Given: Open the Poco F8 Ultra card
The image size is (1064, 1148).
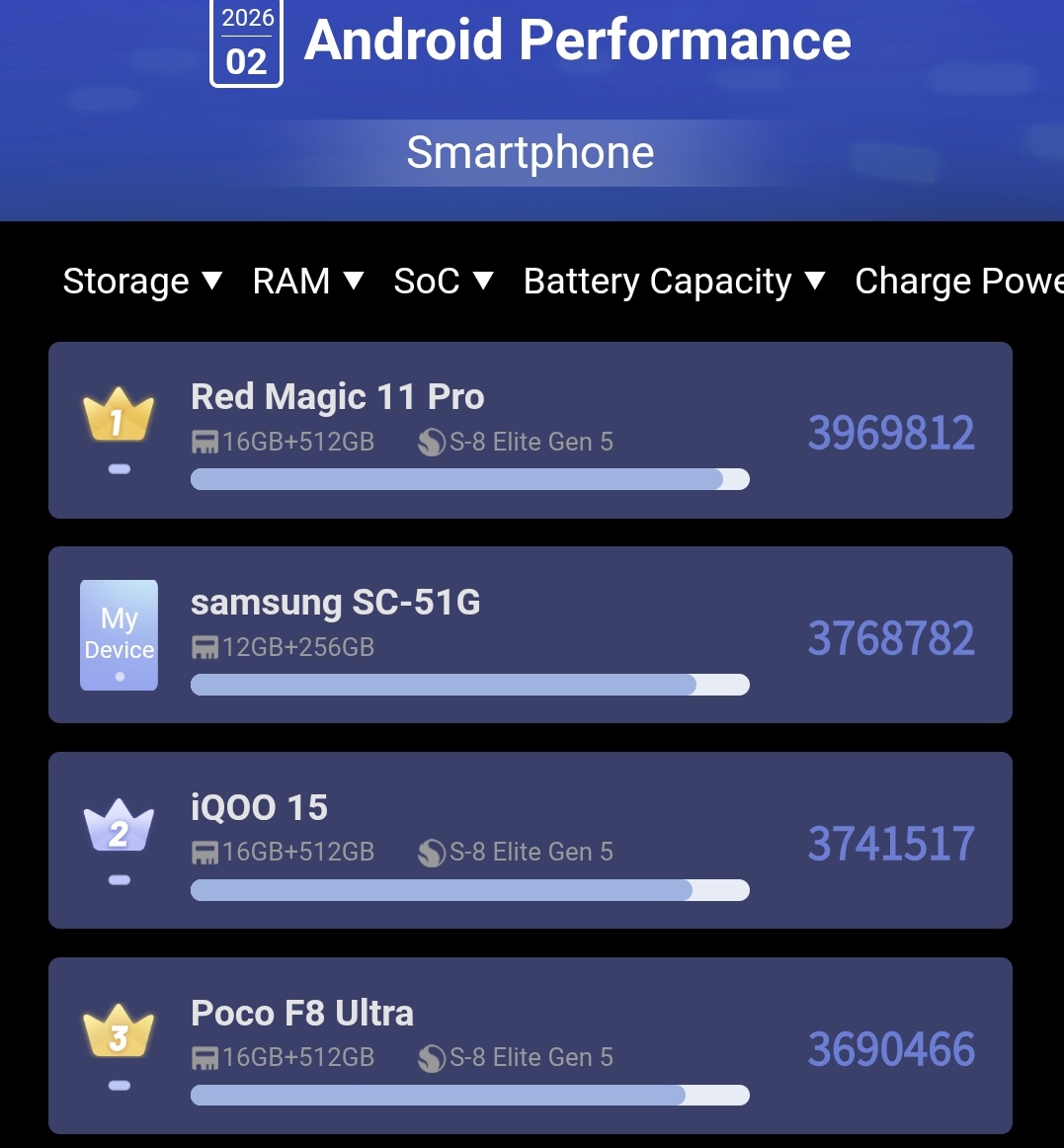Looking at the screenshot, I should [x=530, y=1045].
